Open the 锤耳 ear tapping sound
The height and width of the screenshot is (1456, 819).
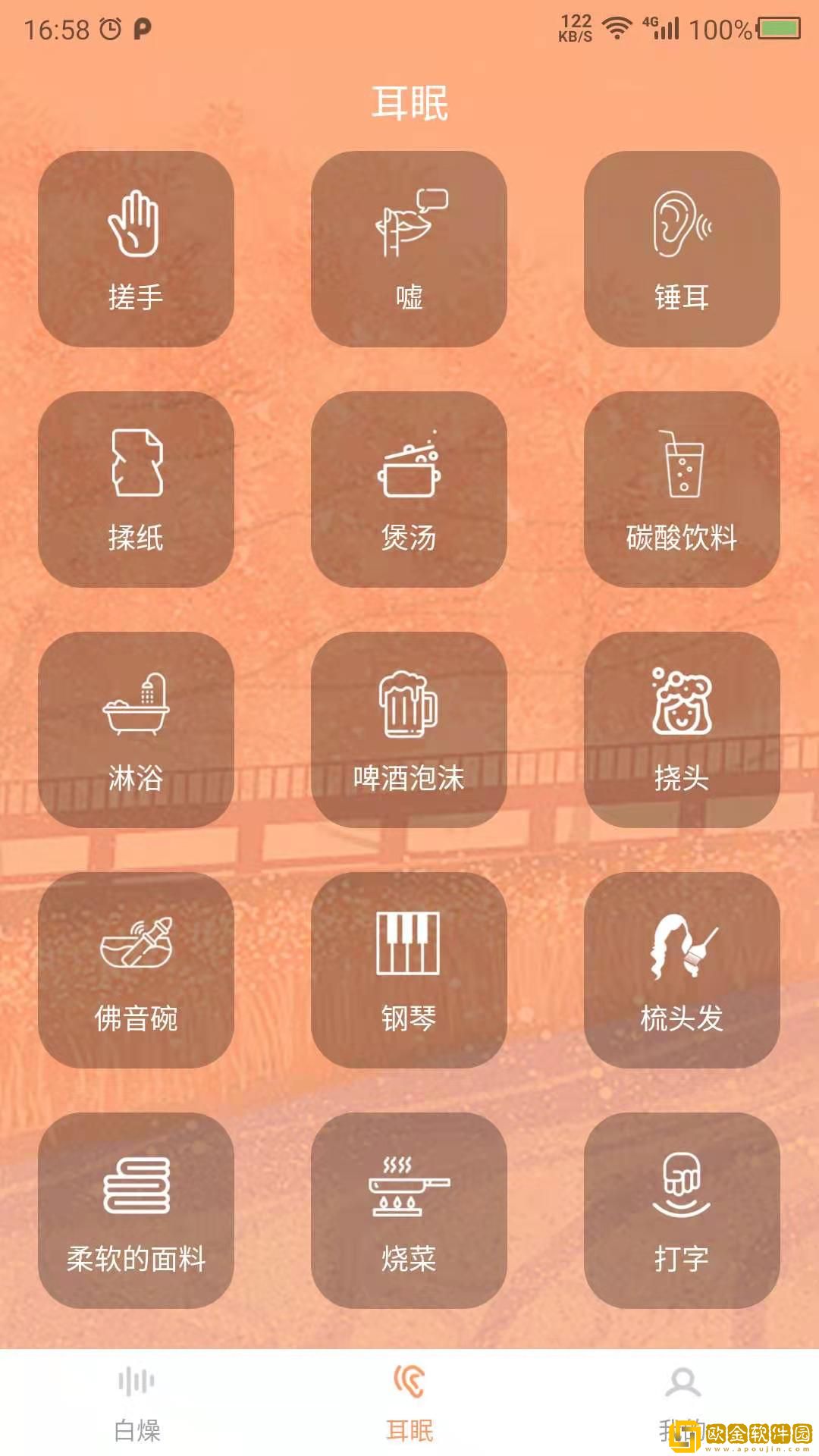682,249
